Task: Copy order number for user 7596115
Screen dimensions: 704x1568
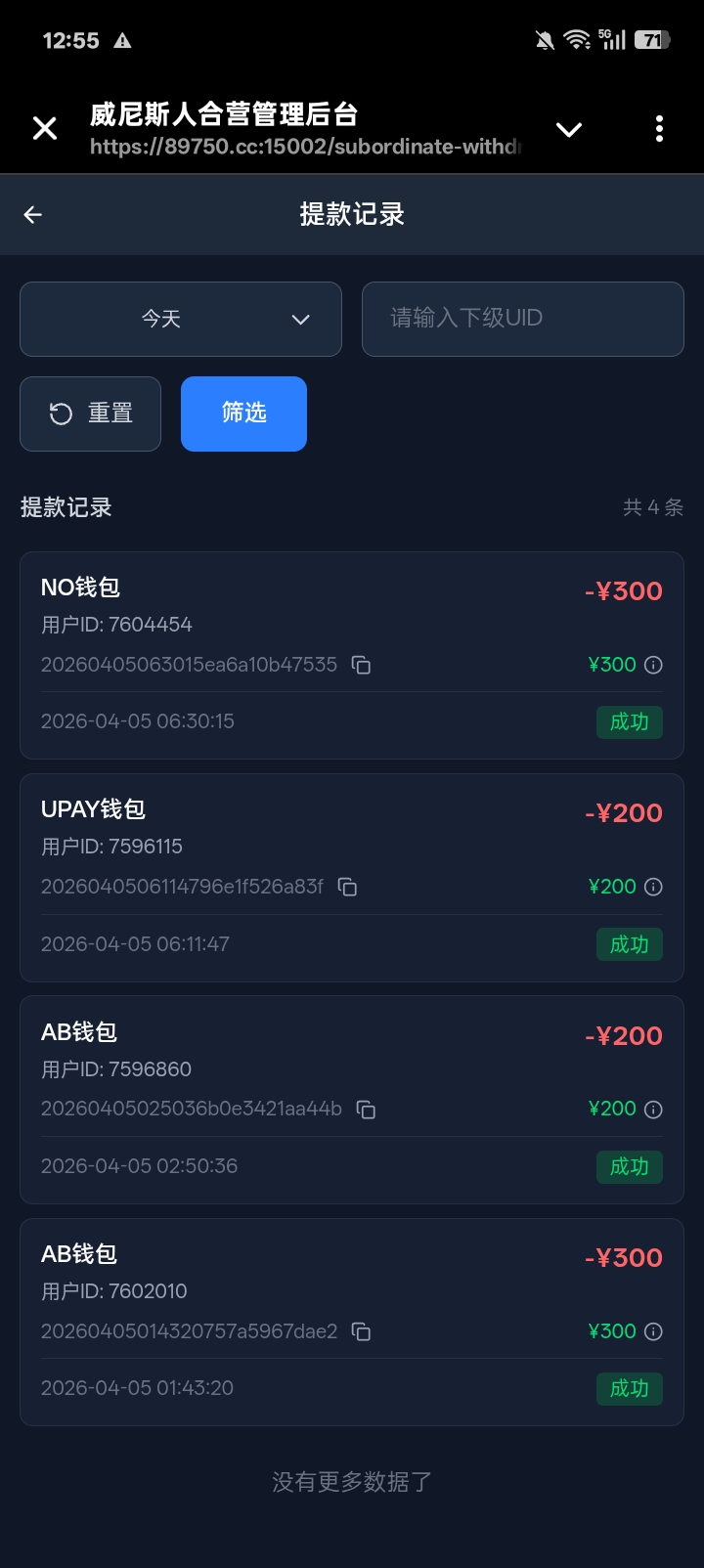Action: (x=347, y=888)
